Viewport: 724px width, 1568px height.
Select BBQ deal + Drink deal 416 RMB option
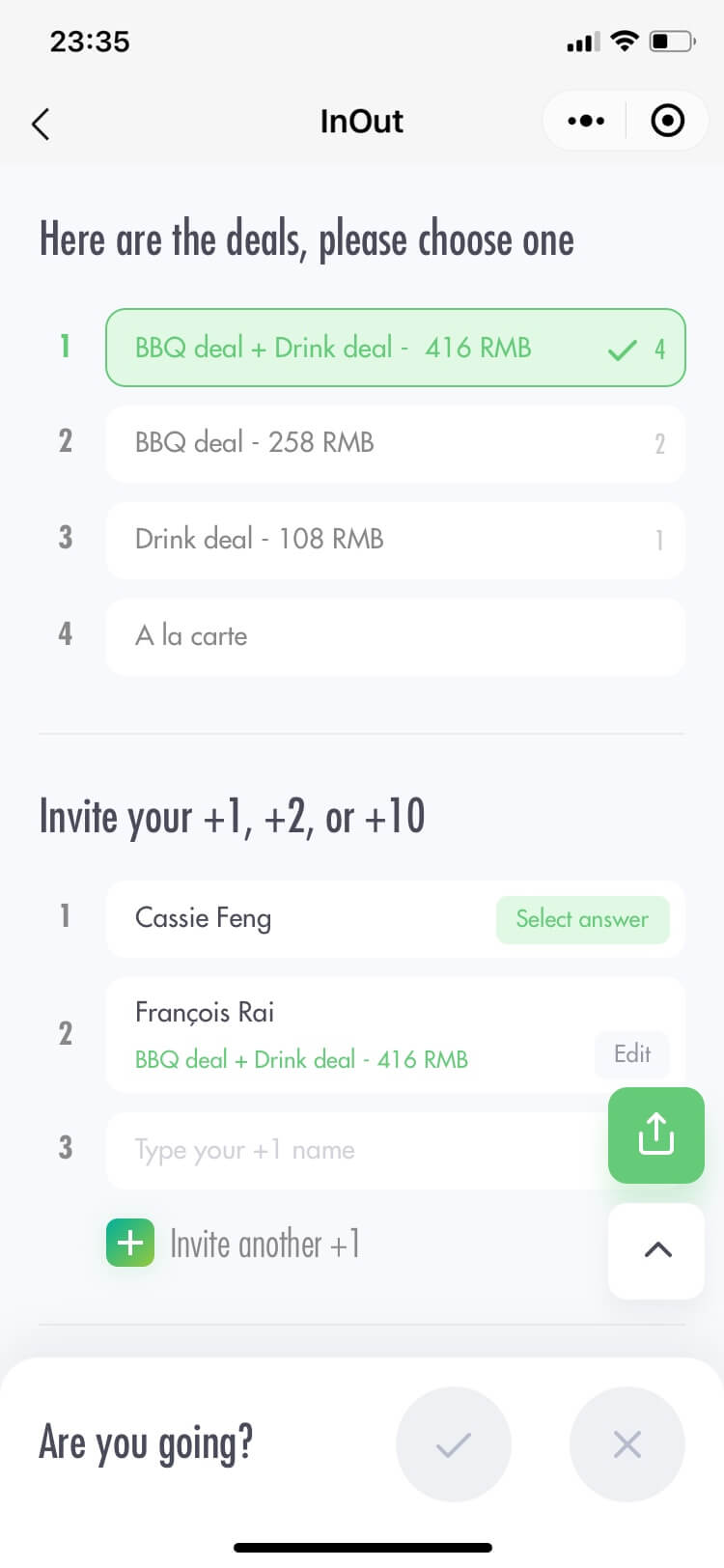(396, 348)
